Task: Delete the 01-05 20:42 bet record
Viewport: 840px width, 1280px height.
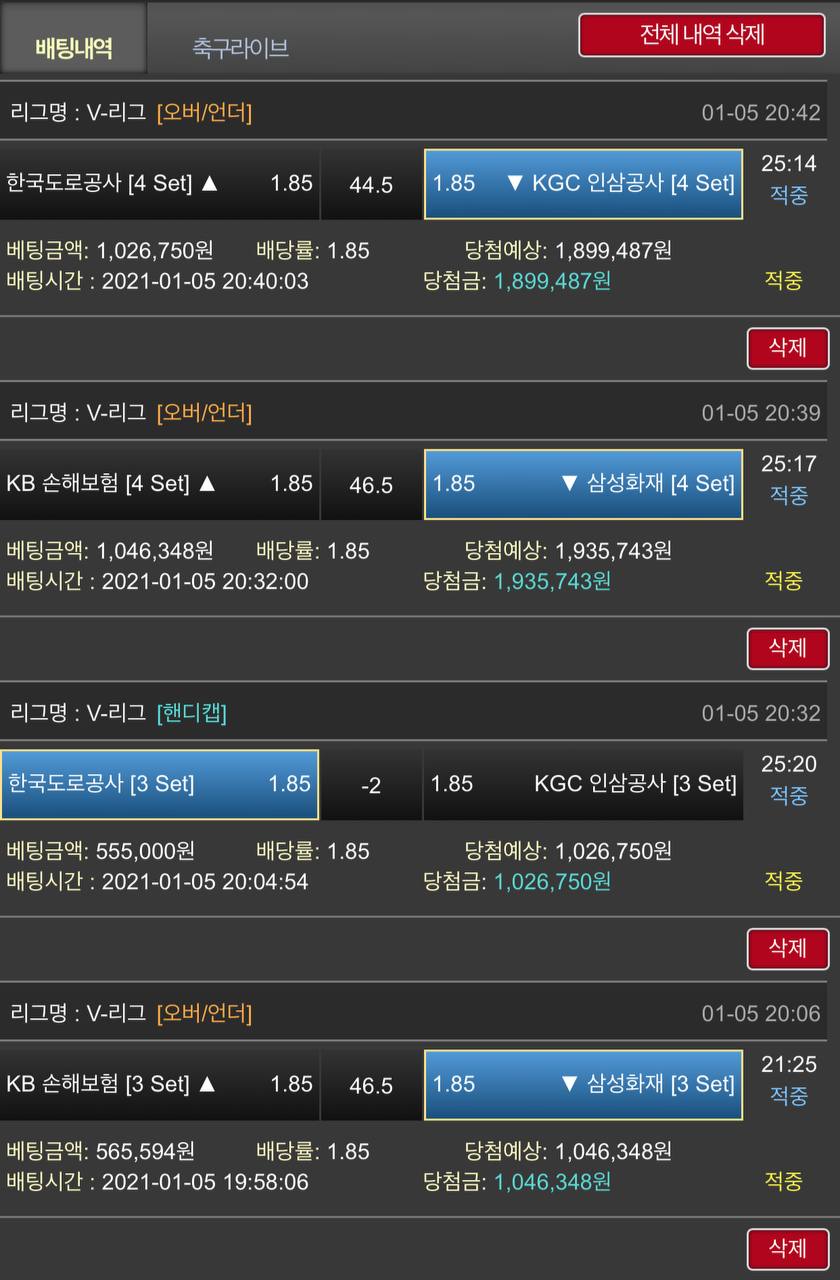Action: 788,348
